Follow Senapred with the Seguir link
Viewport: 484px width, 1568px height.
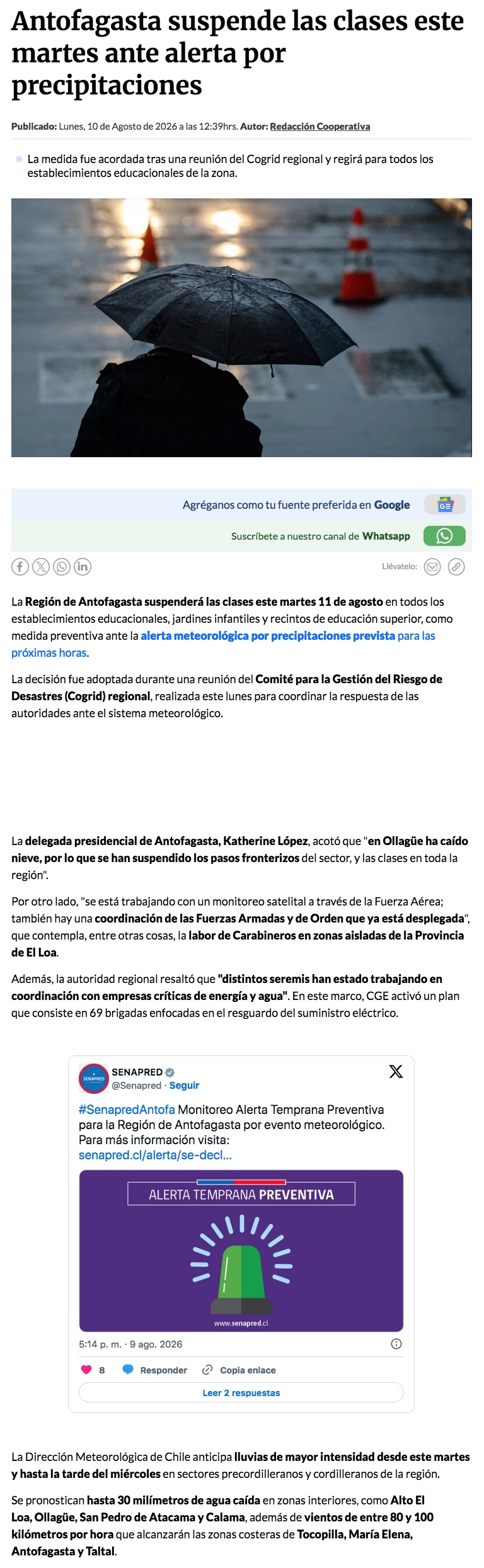point(184,1085)
